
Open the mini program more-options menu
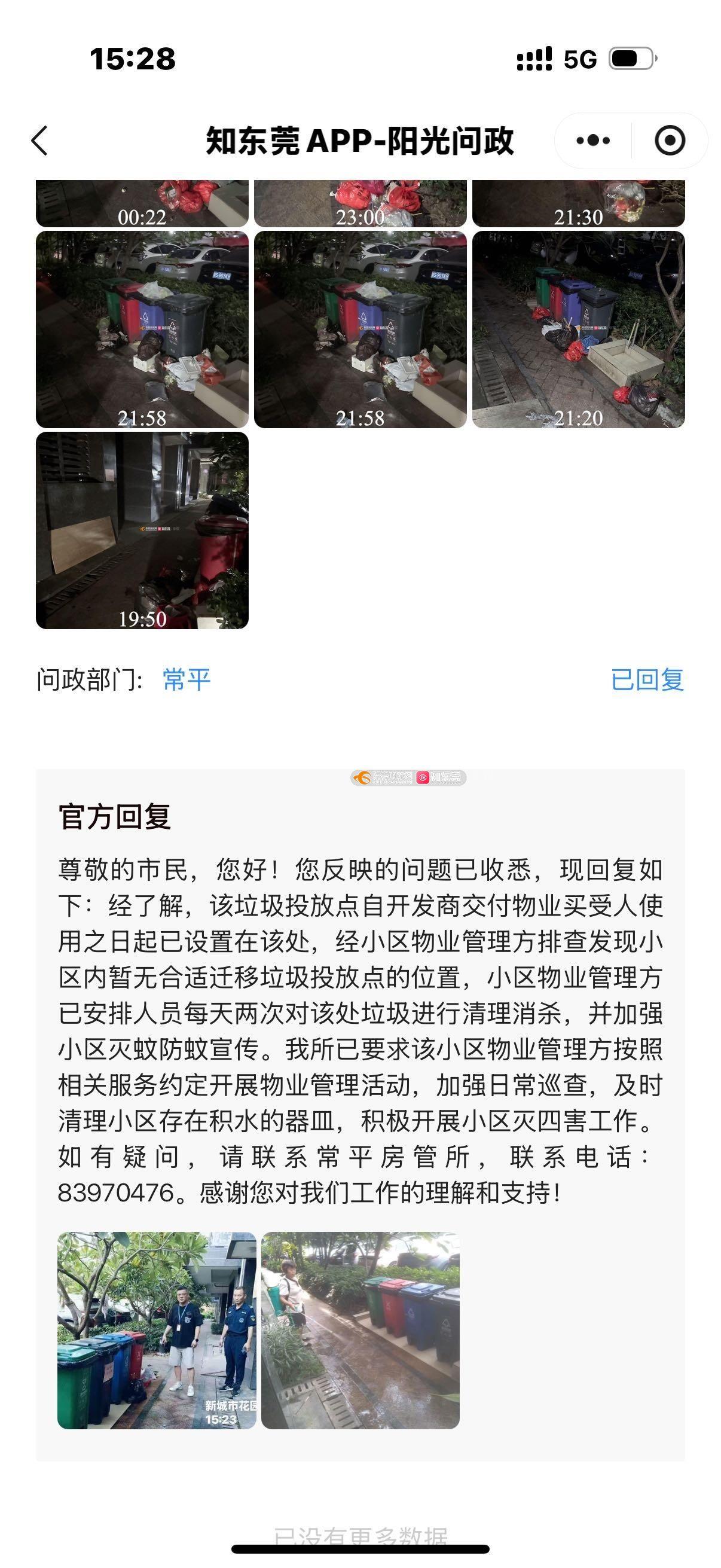click(x=592, y=141)
